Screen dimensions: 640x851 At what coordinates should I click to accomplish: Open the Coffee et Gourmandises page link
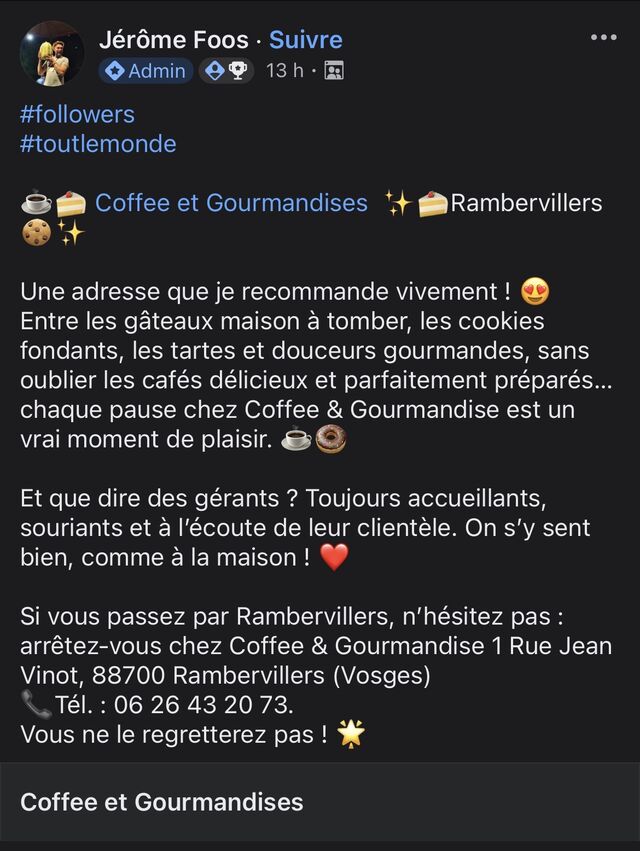pos(231,203)
